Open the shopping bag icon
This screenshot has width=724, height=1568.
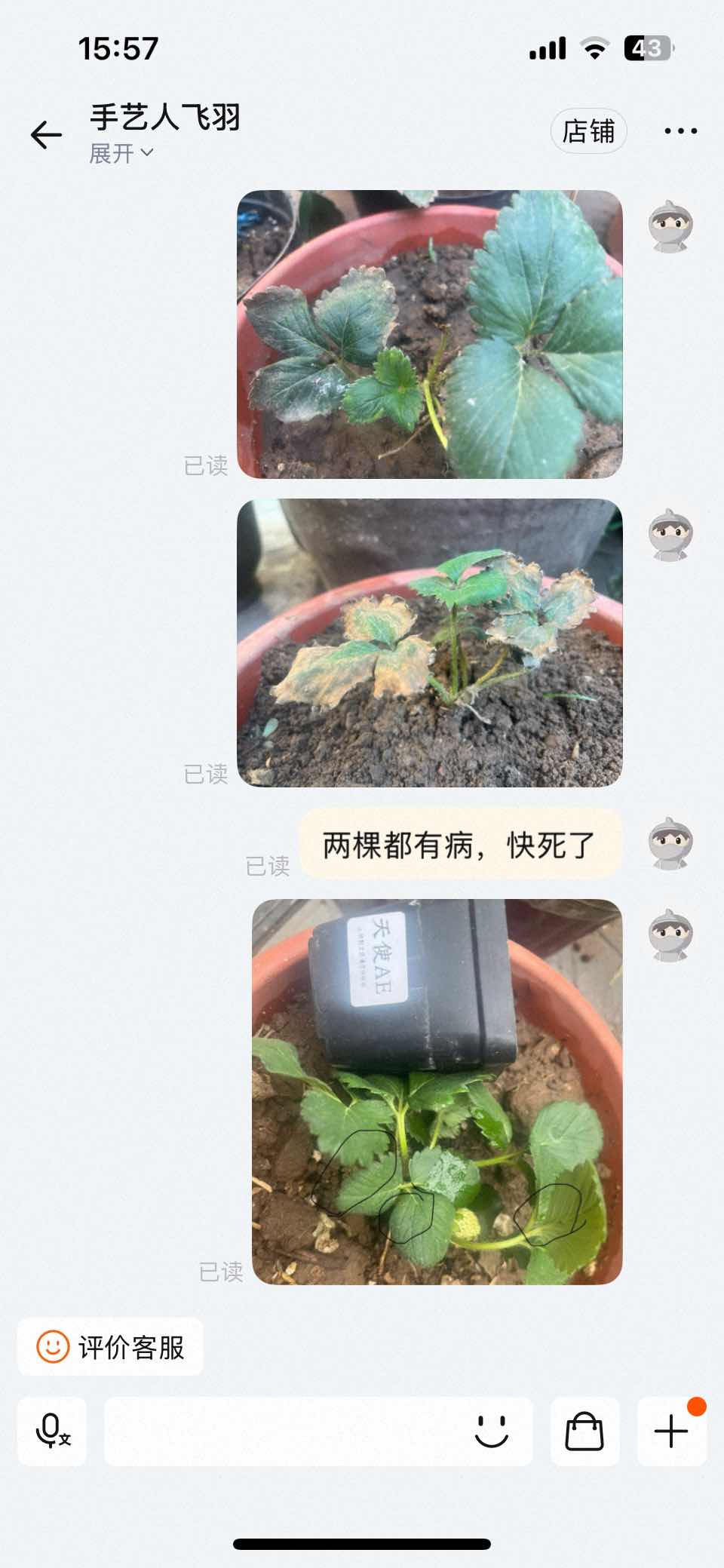click(x=584, y=1431)
